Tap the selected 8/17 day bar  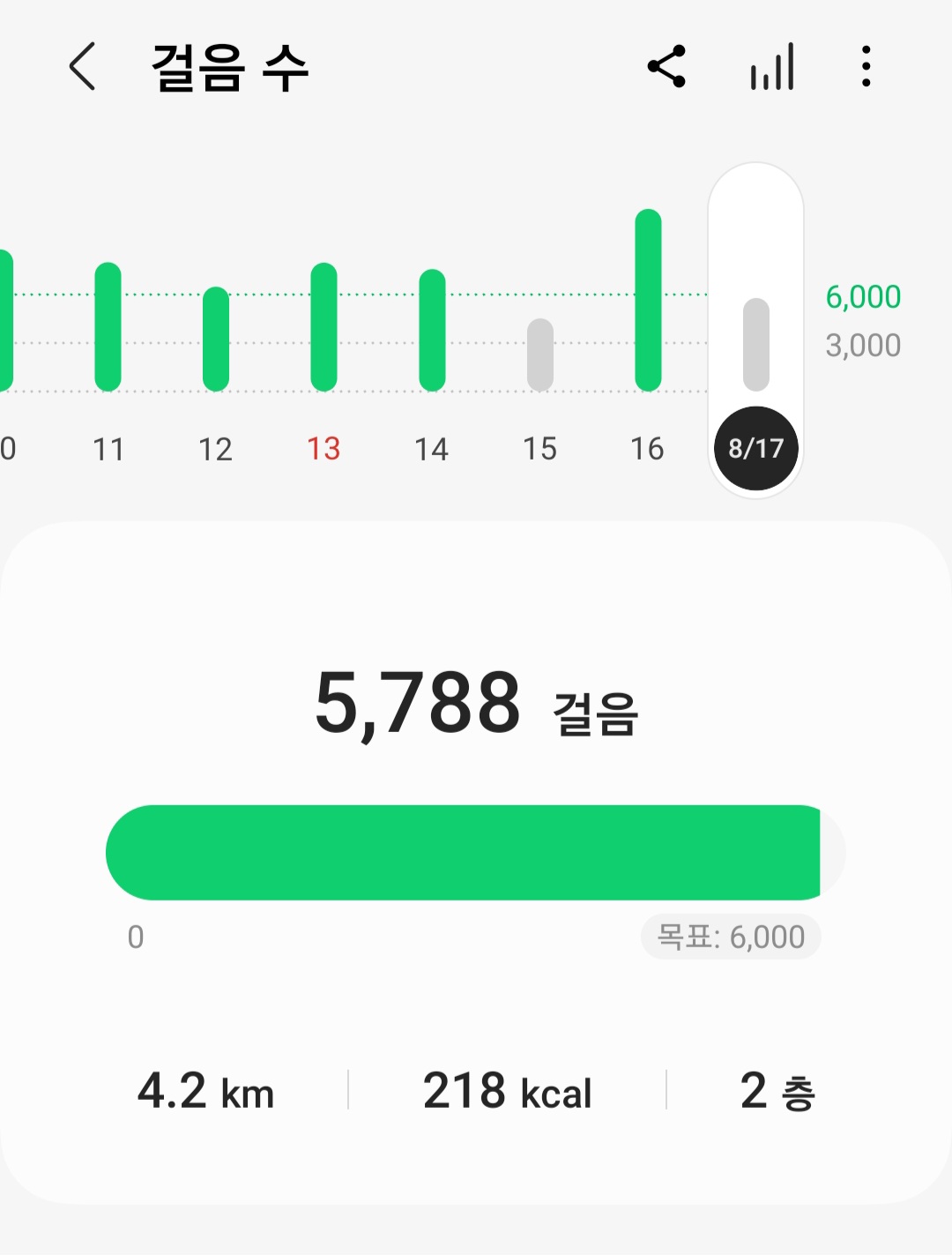tap(755, 345)
